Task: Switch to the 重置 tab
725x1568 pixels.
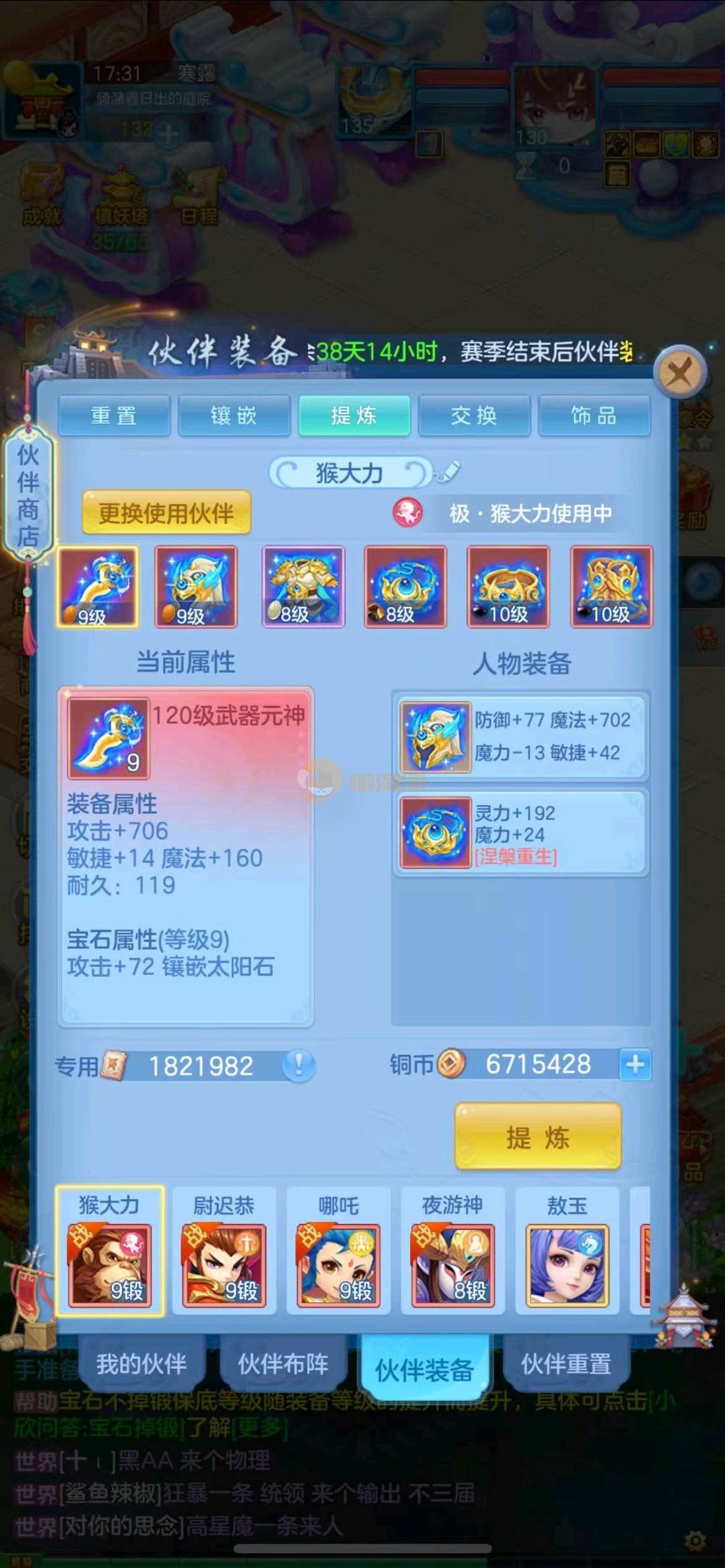Action: [x=114, y=416]
